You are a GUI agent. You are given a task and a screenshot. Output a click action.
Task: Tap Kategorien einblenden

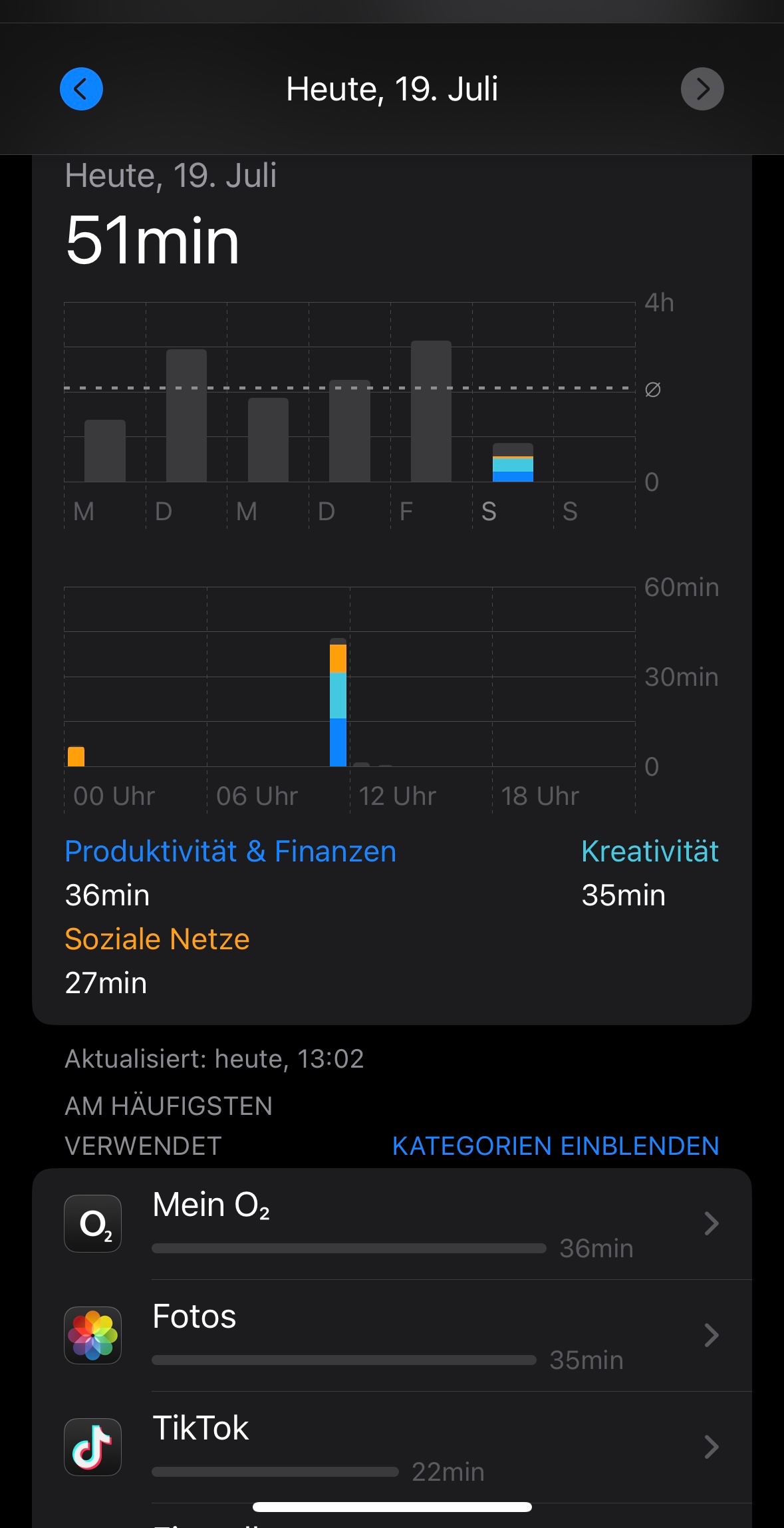coord(555,1146)
